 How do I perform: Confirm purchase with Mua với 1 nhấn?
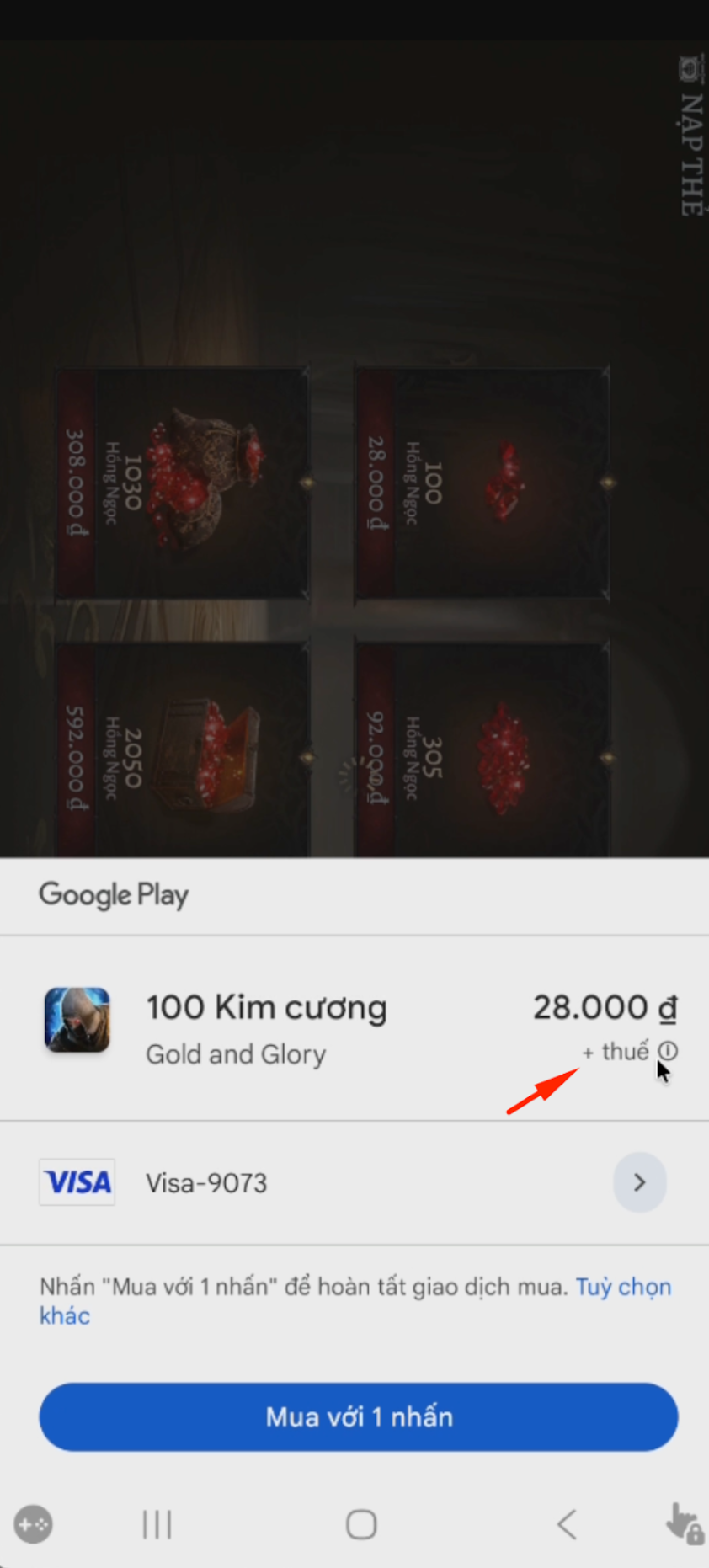359,1416
